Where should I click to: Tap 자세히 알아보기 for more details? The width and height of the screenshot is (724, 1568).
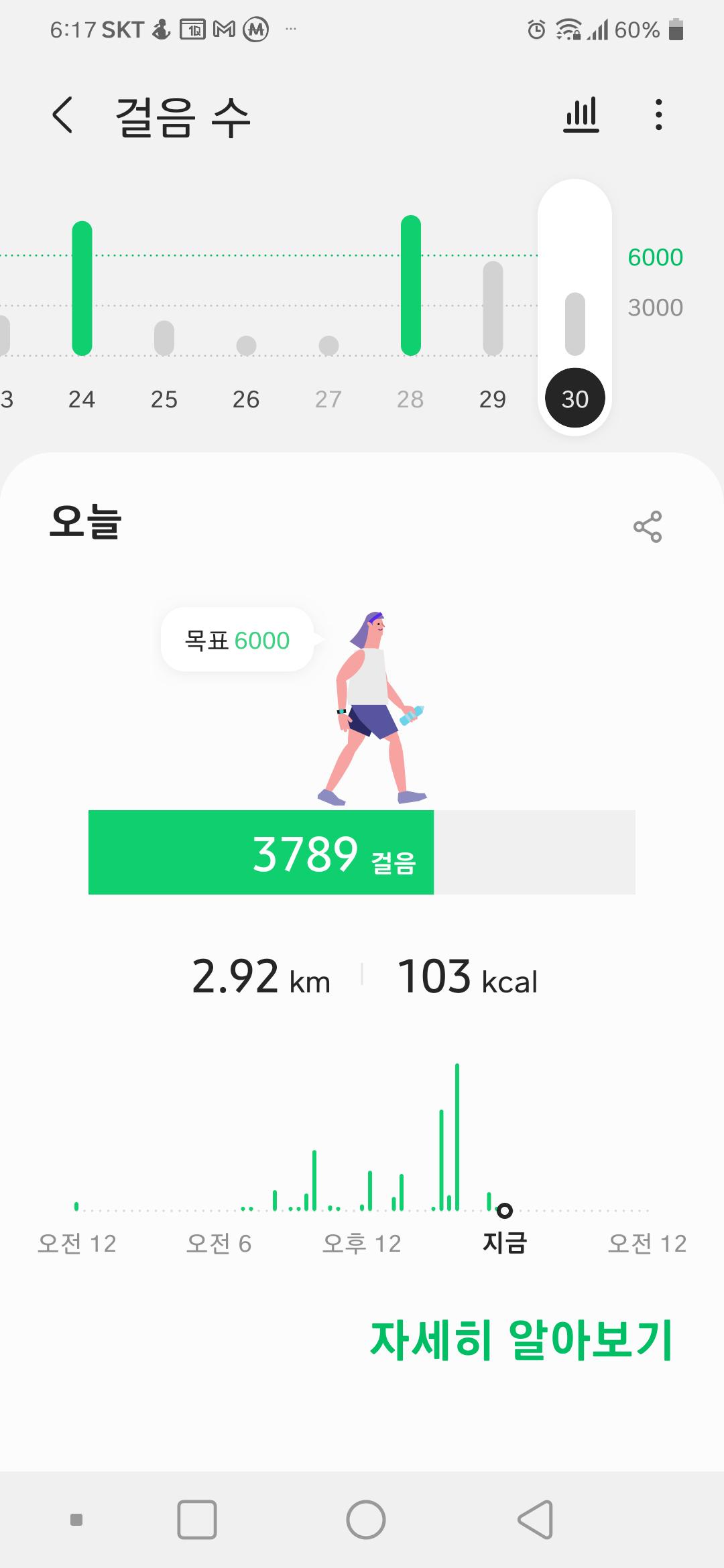pos(521,1340)
